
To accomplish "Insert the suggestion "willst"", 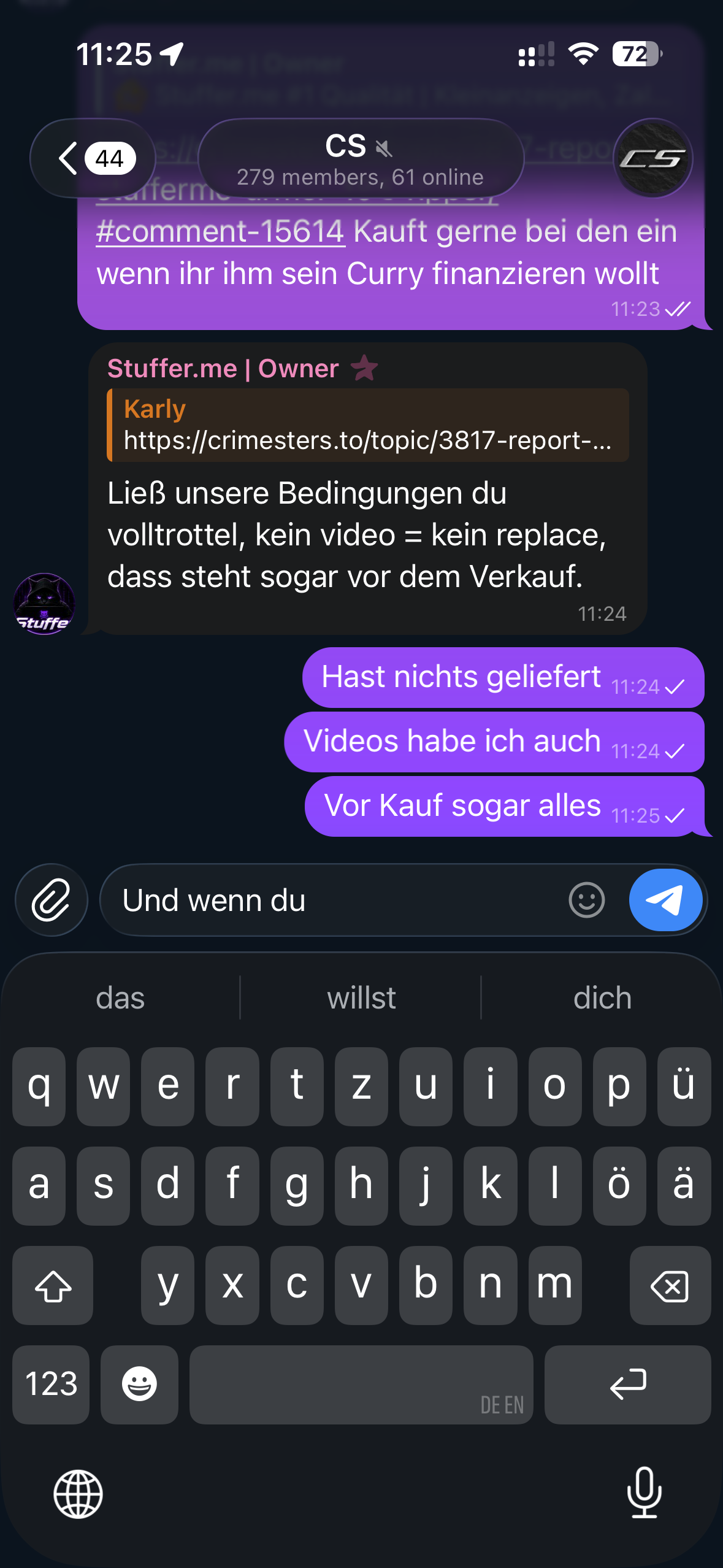I will point(361,998).
